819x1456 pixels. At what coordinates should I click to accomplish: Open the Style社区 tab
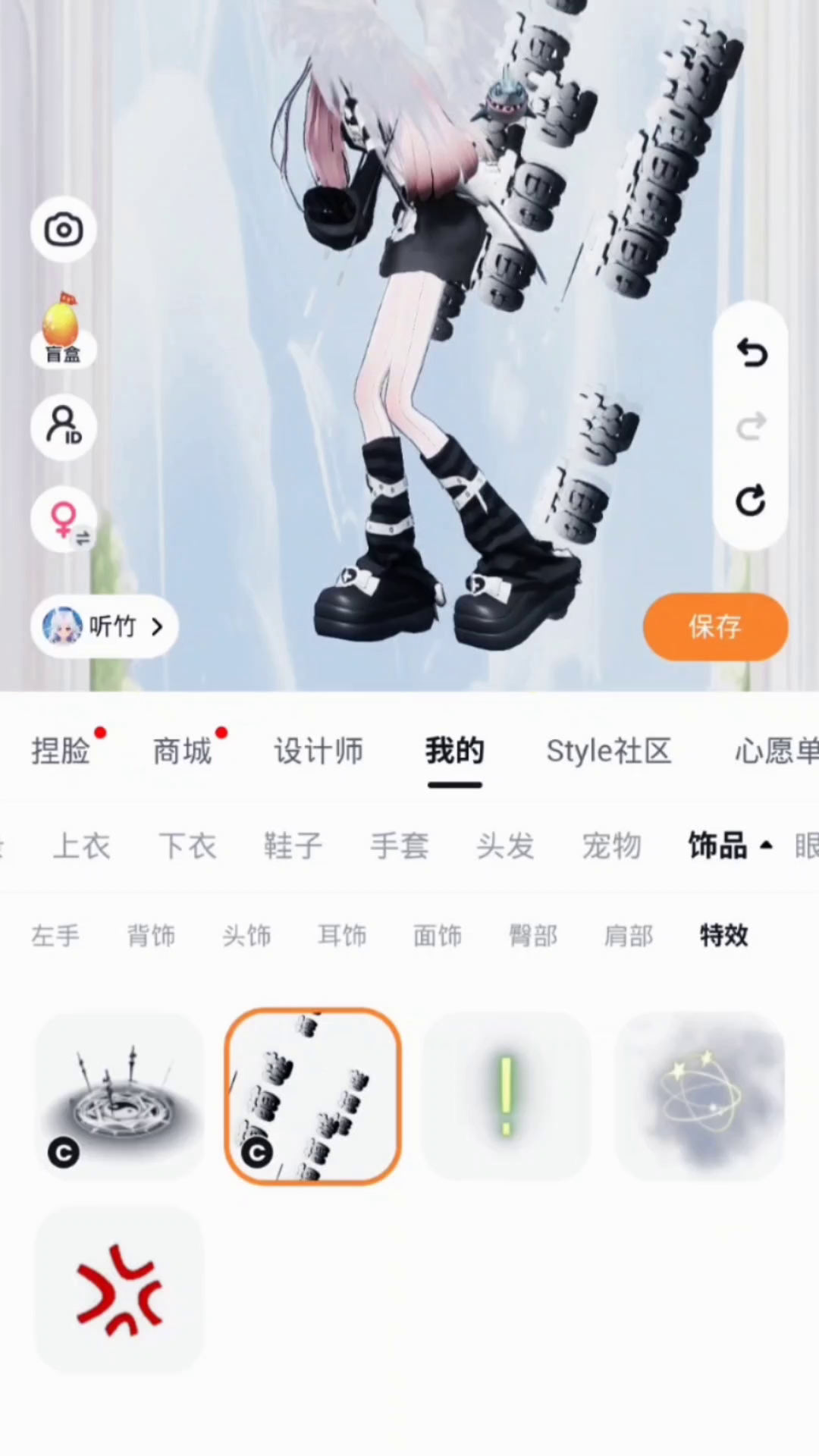click(609, 752)
